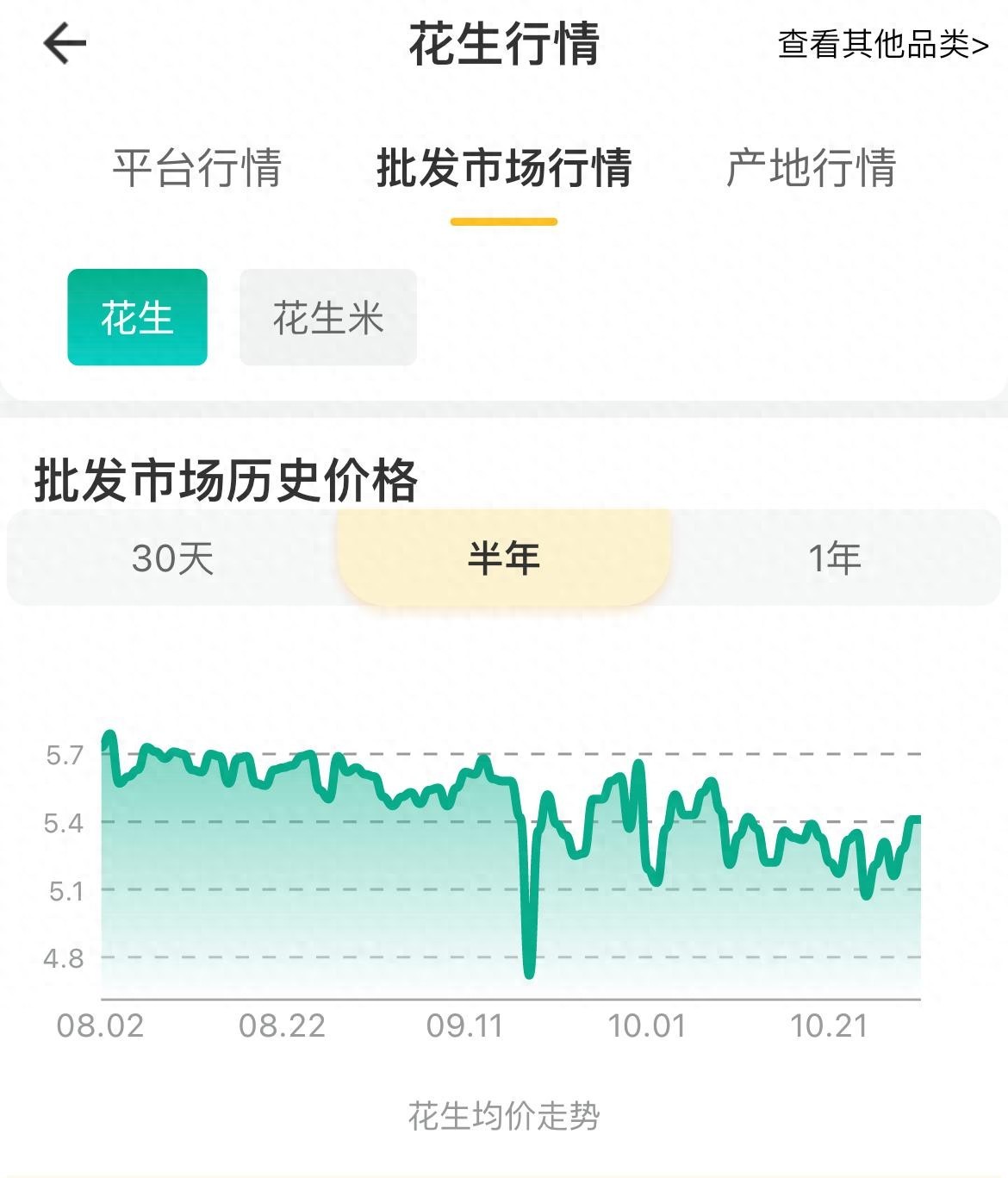The width and height of the screenshot is (1008, 1178).
Task: Switch to 平台行情 tab
Action: pyautogui.click(x=197, y=167)
